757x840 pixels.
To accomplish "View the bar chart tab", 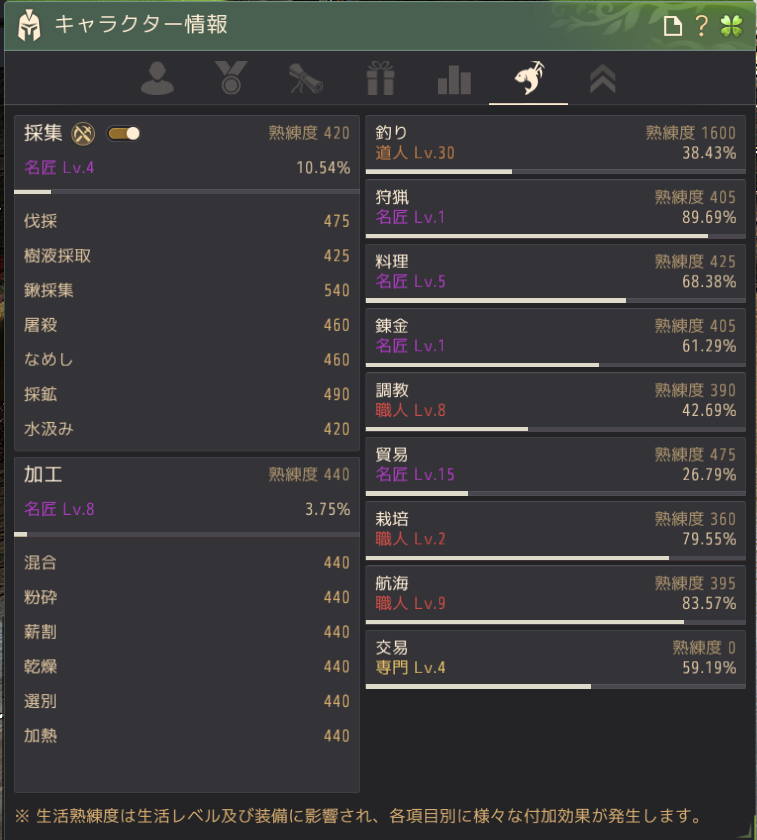I will [x=454, y=78].
